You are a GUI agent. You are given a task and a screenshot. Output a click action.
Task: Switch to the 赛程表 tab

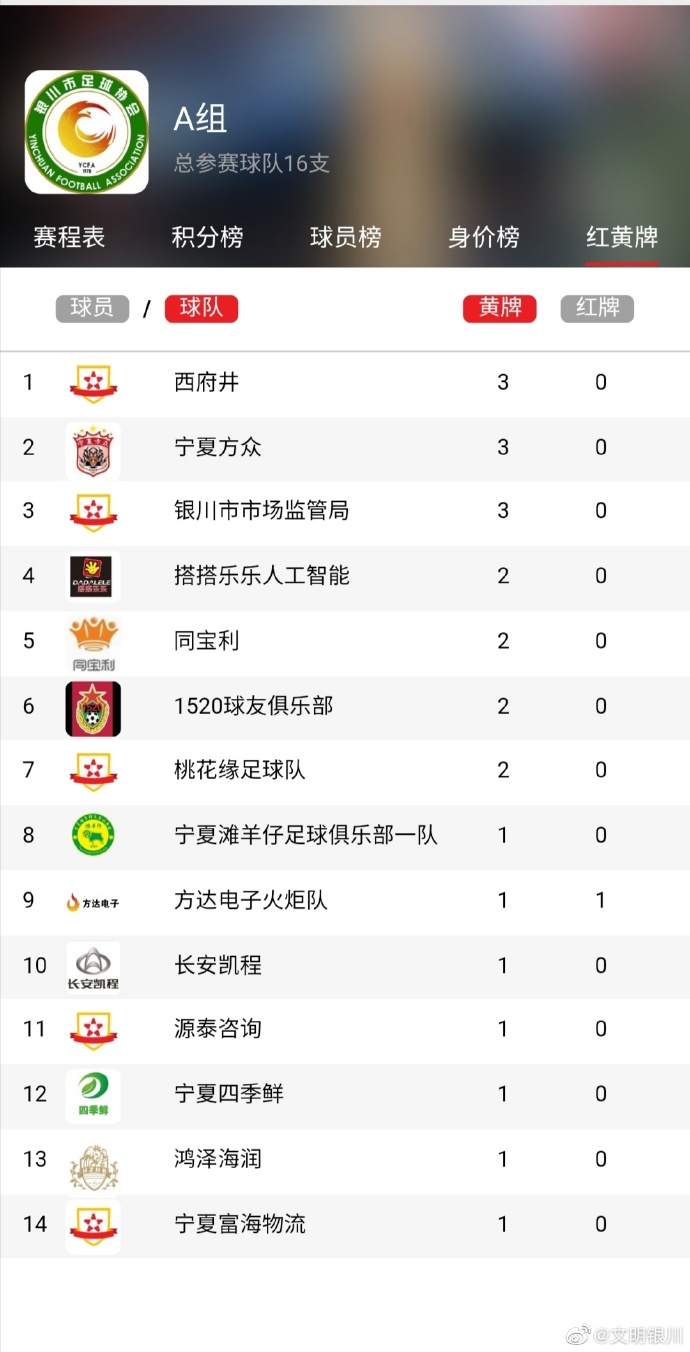click(69, 237)
